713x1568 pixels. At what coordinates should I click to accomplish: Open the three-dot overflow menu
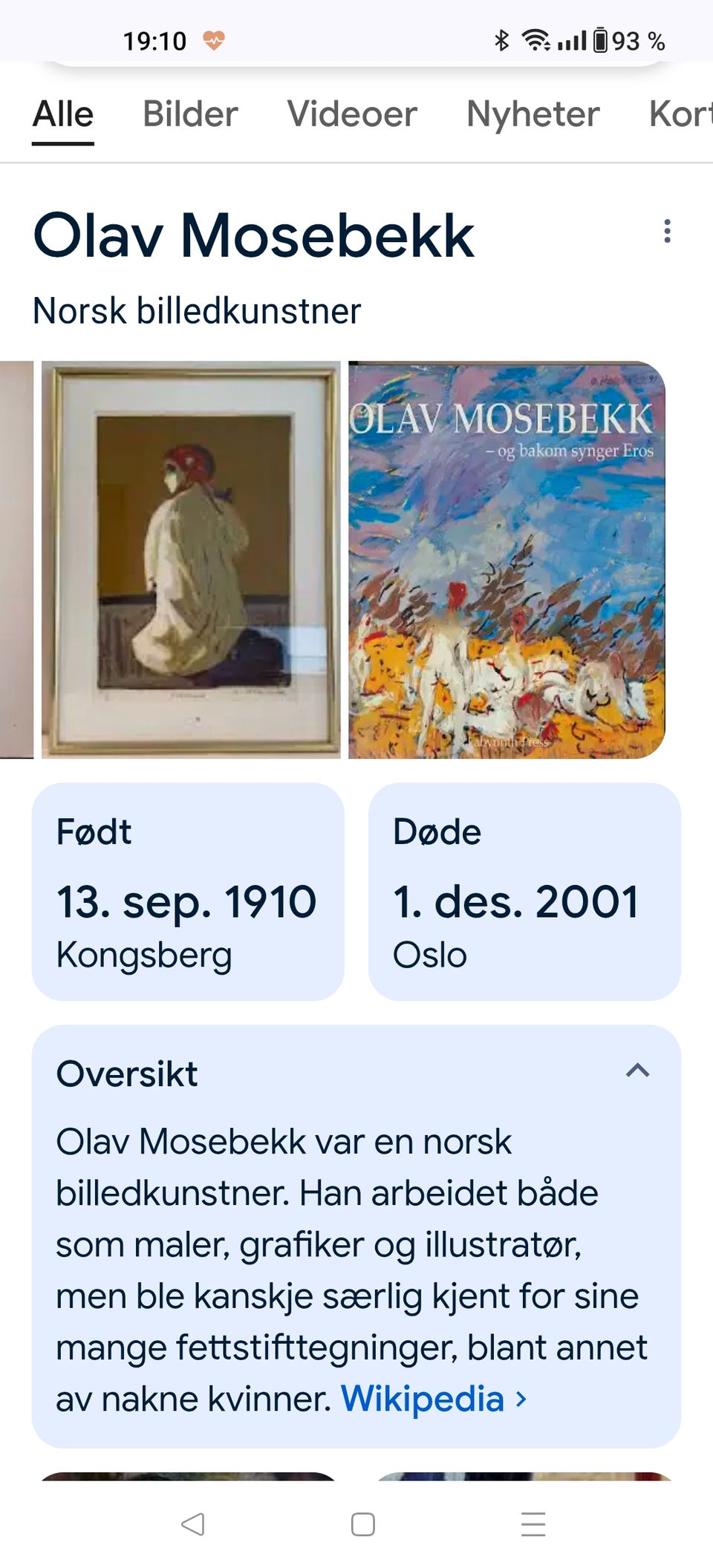click(668, 231)
